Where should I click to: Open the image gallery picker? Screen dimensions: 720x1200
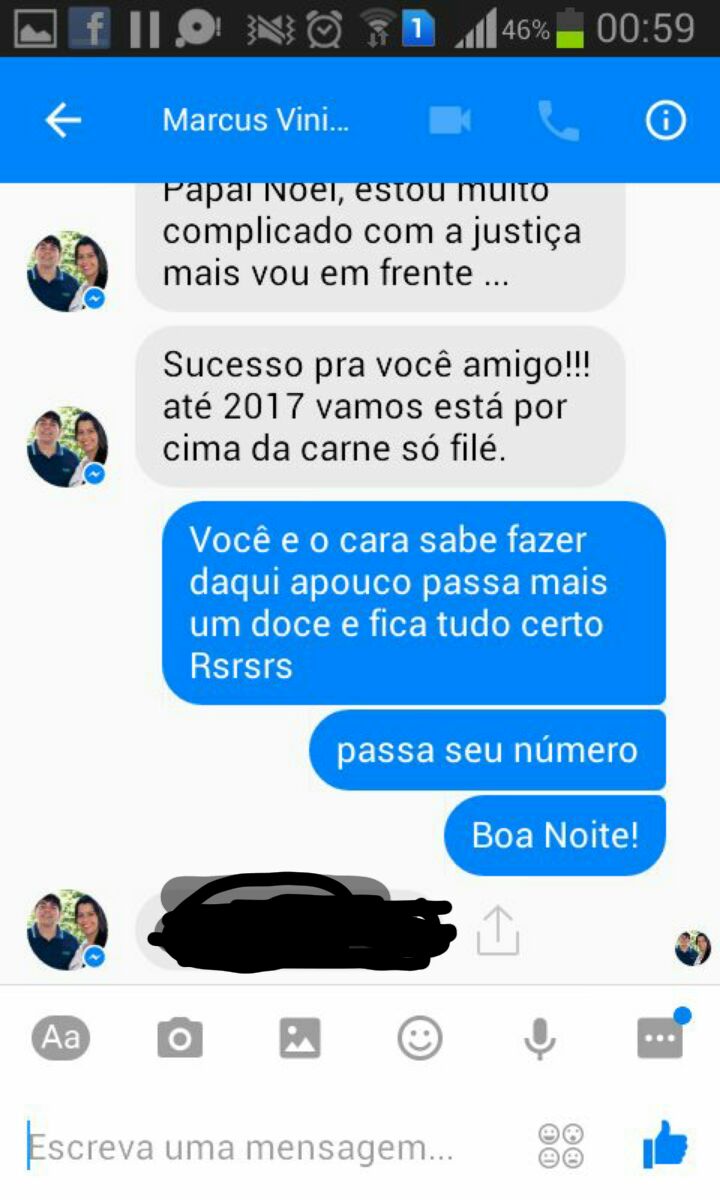click(300, 1038)
